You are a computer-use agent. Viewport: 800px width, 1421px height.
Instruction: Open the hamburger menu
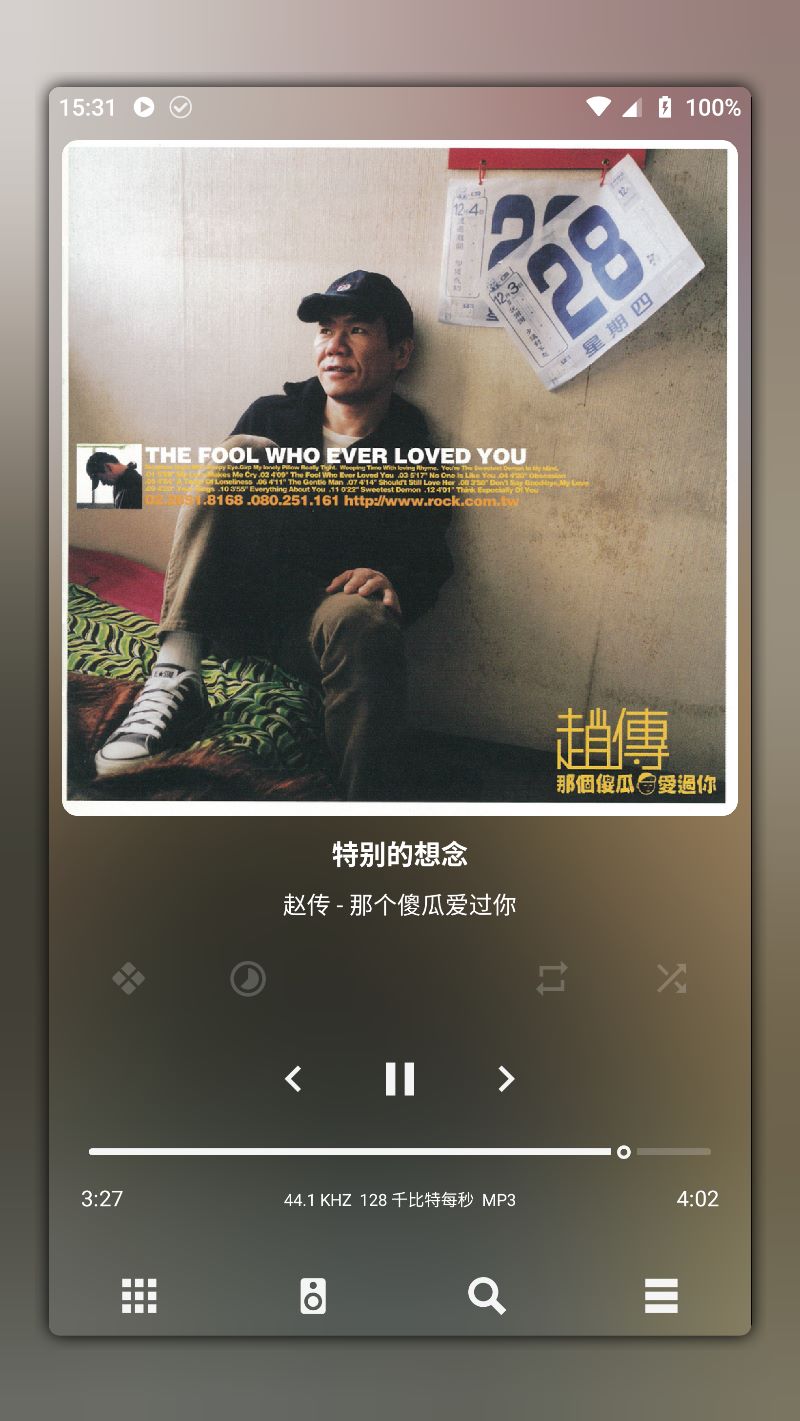pyautogui.click(x=661, y=1296)
